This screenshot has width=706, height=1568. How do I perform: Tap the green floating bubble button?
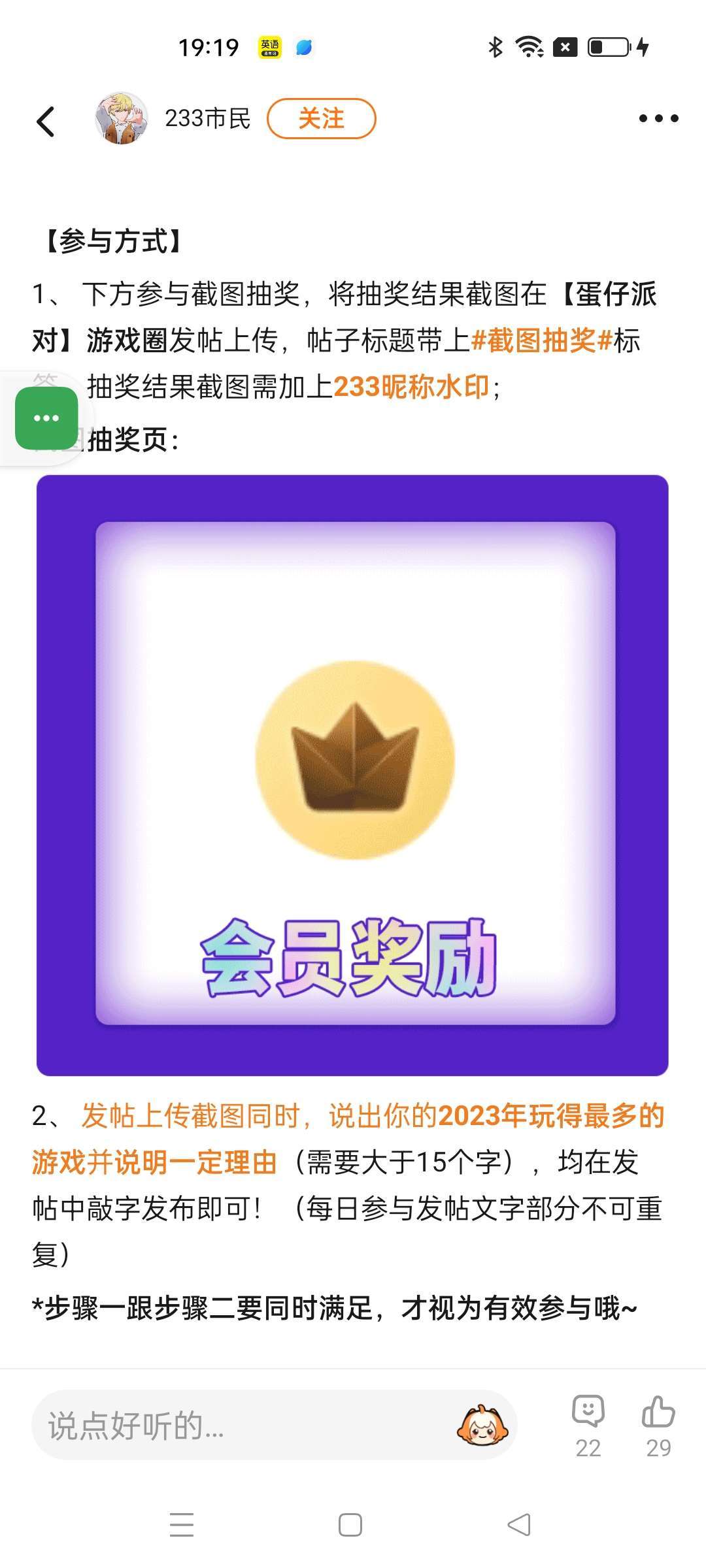coord(46,418)
